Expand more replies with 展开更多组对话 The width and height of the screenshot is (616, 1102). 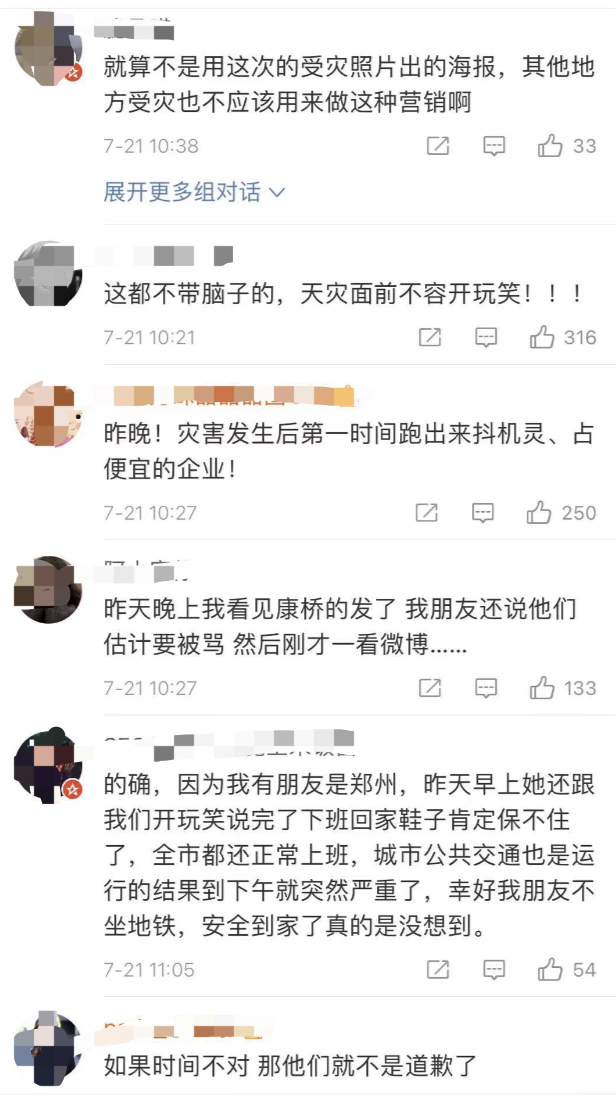coord(194,192)
